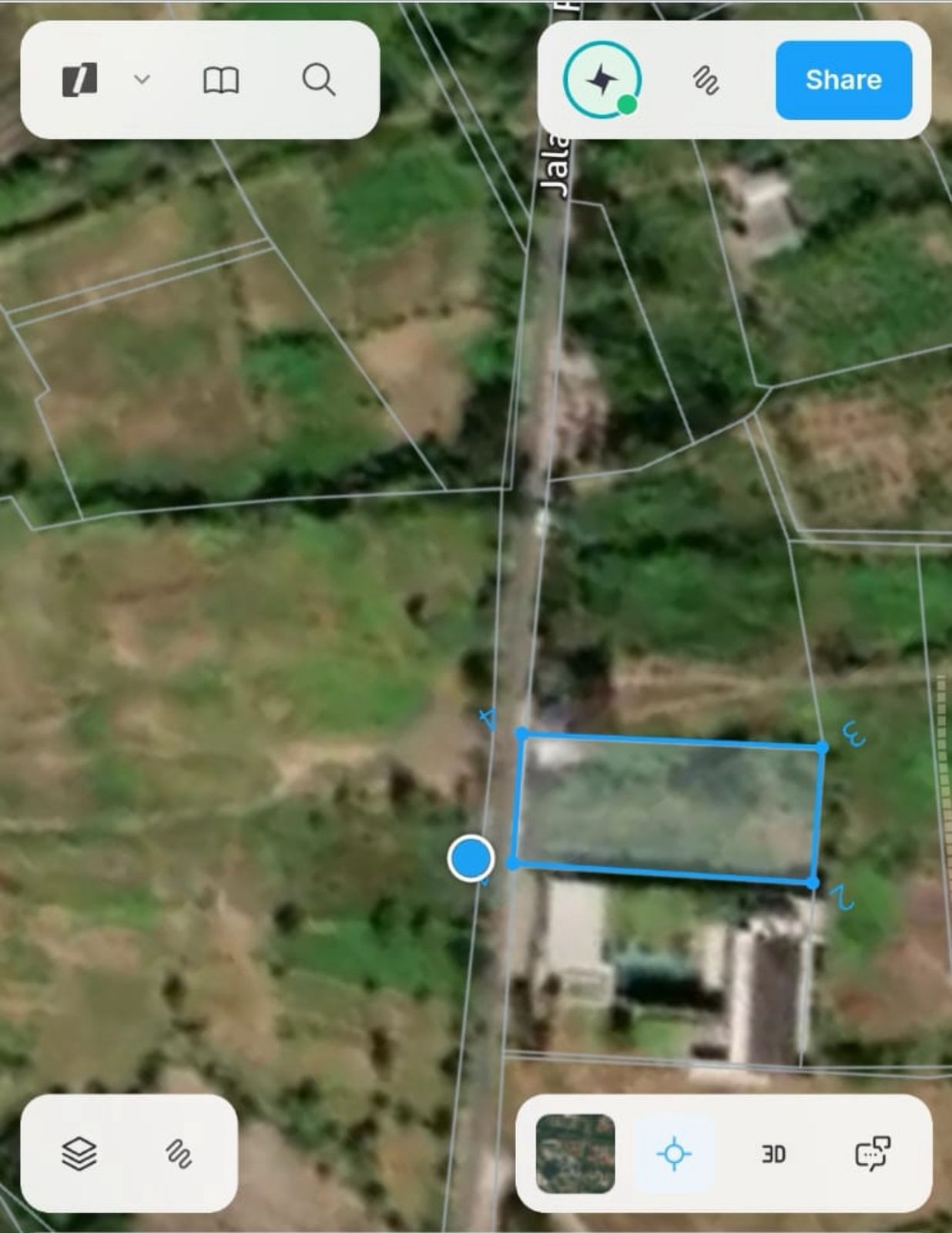Open the map search

point(318,79)
